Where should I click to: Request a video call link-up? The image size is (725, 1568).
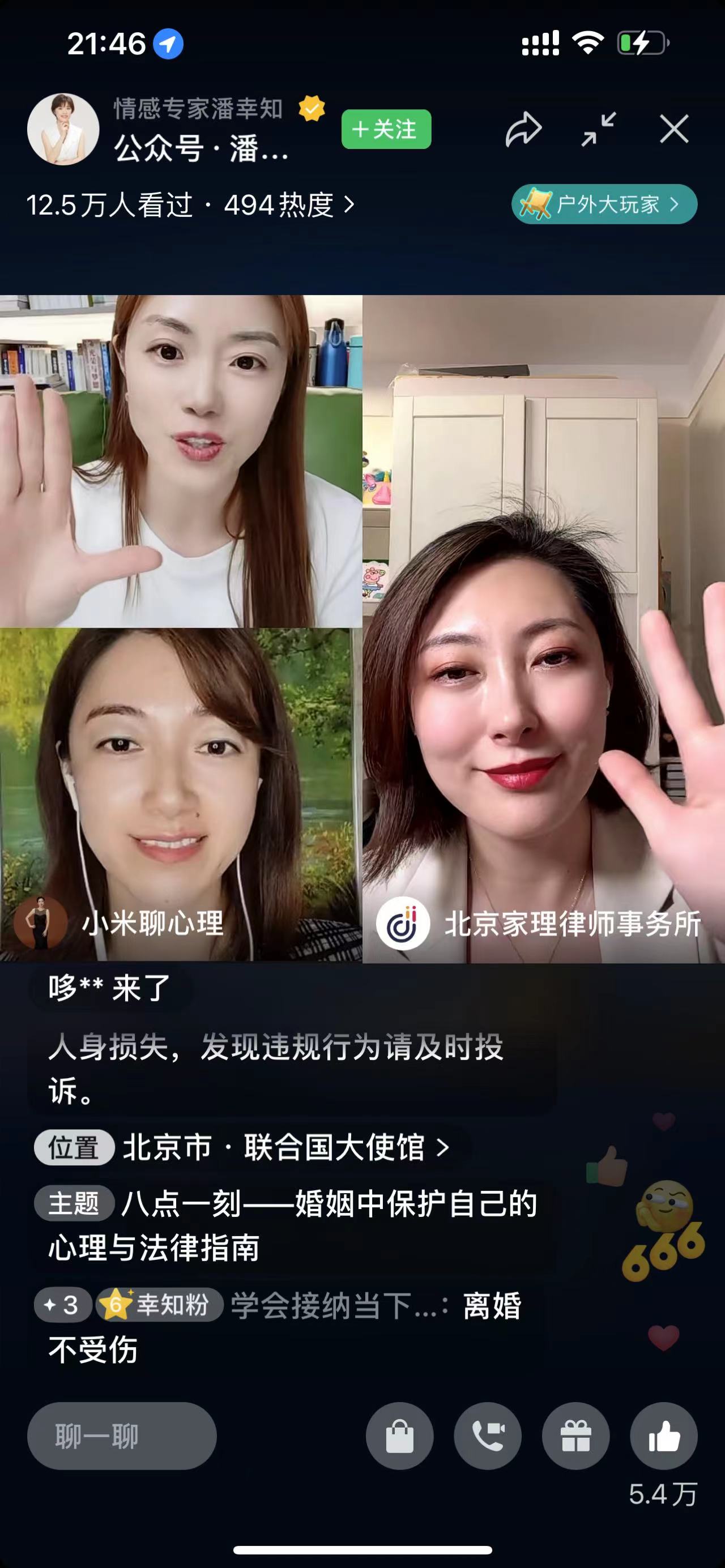point(488,1436)
